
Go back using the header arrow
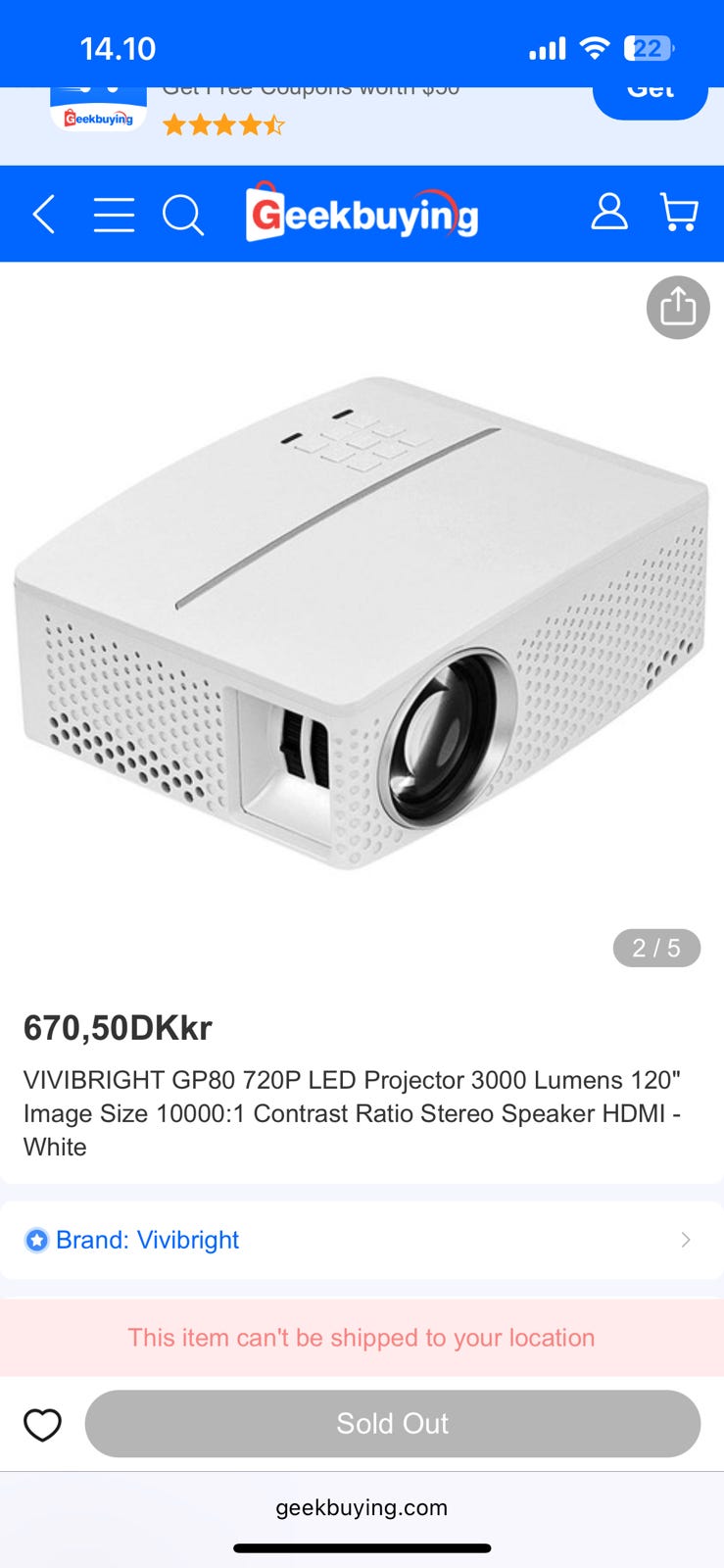tap(44, 214)
